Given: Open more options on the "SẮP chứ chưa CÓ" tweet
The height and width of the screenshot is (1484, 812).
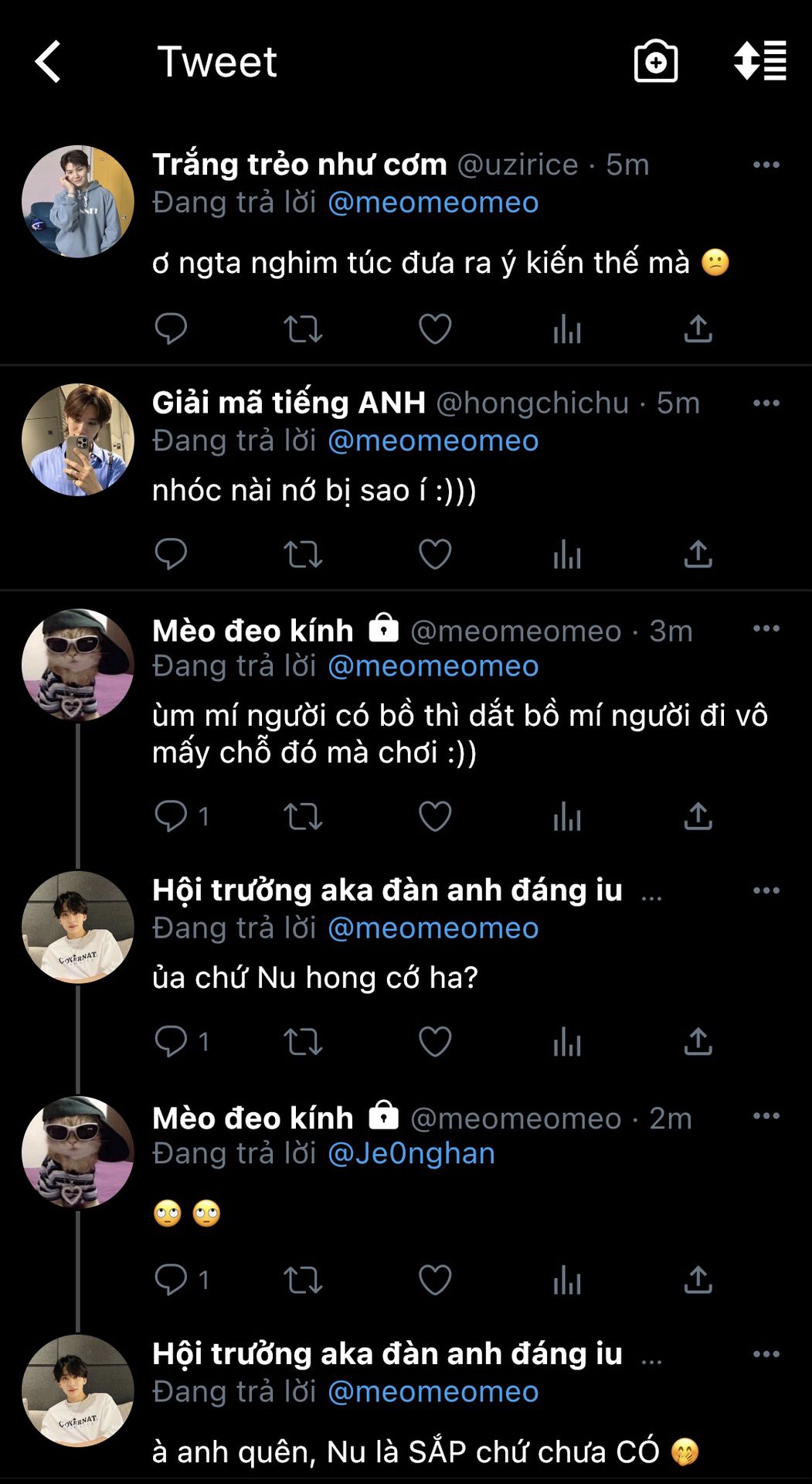Looking at the screenshot, I should pyautogui.click(x=766, y=1353).
